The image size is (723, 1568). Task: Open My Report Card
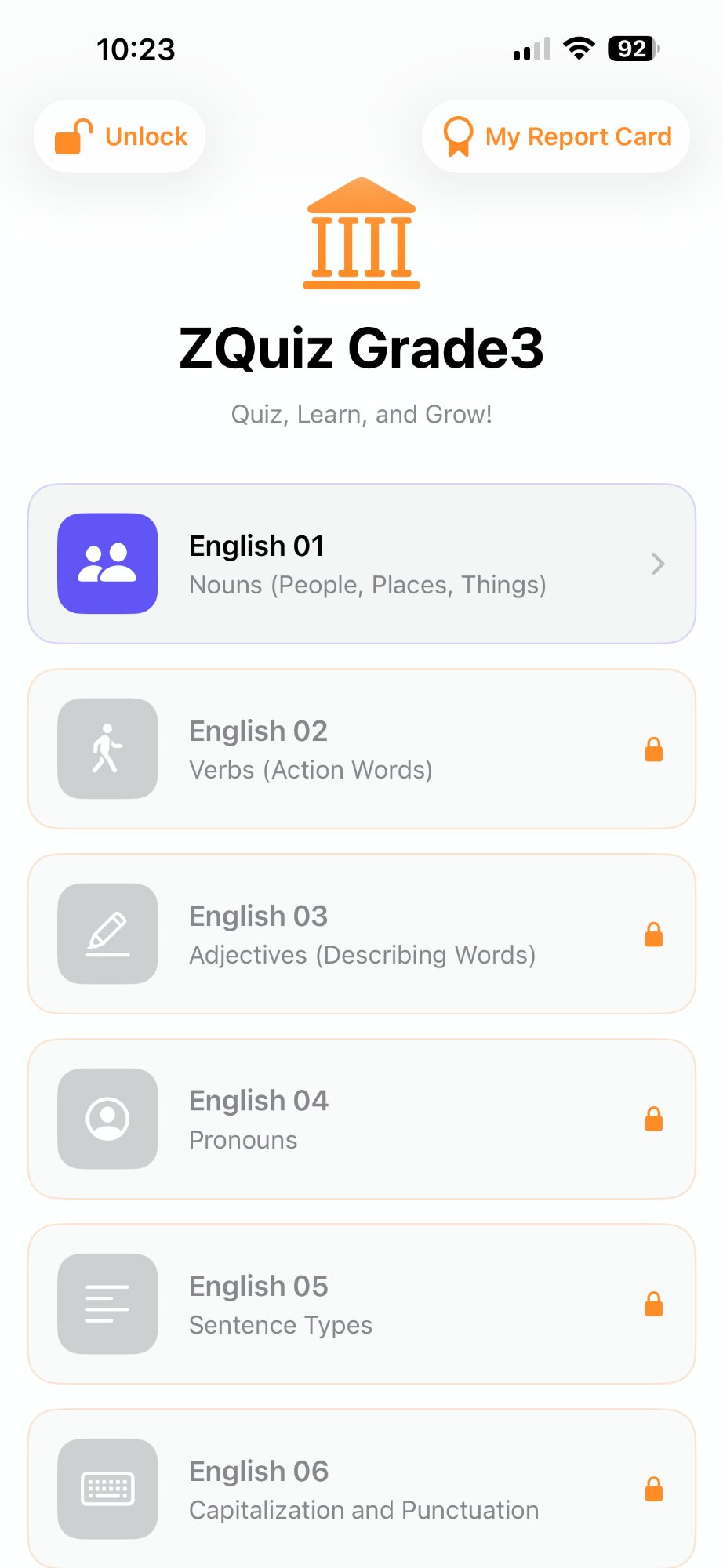[554, 136]
